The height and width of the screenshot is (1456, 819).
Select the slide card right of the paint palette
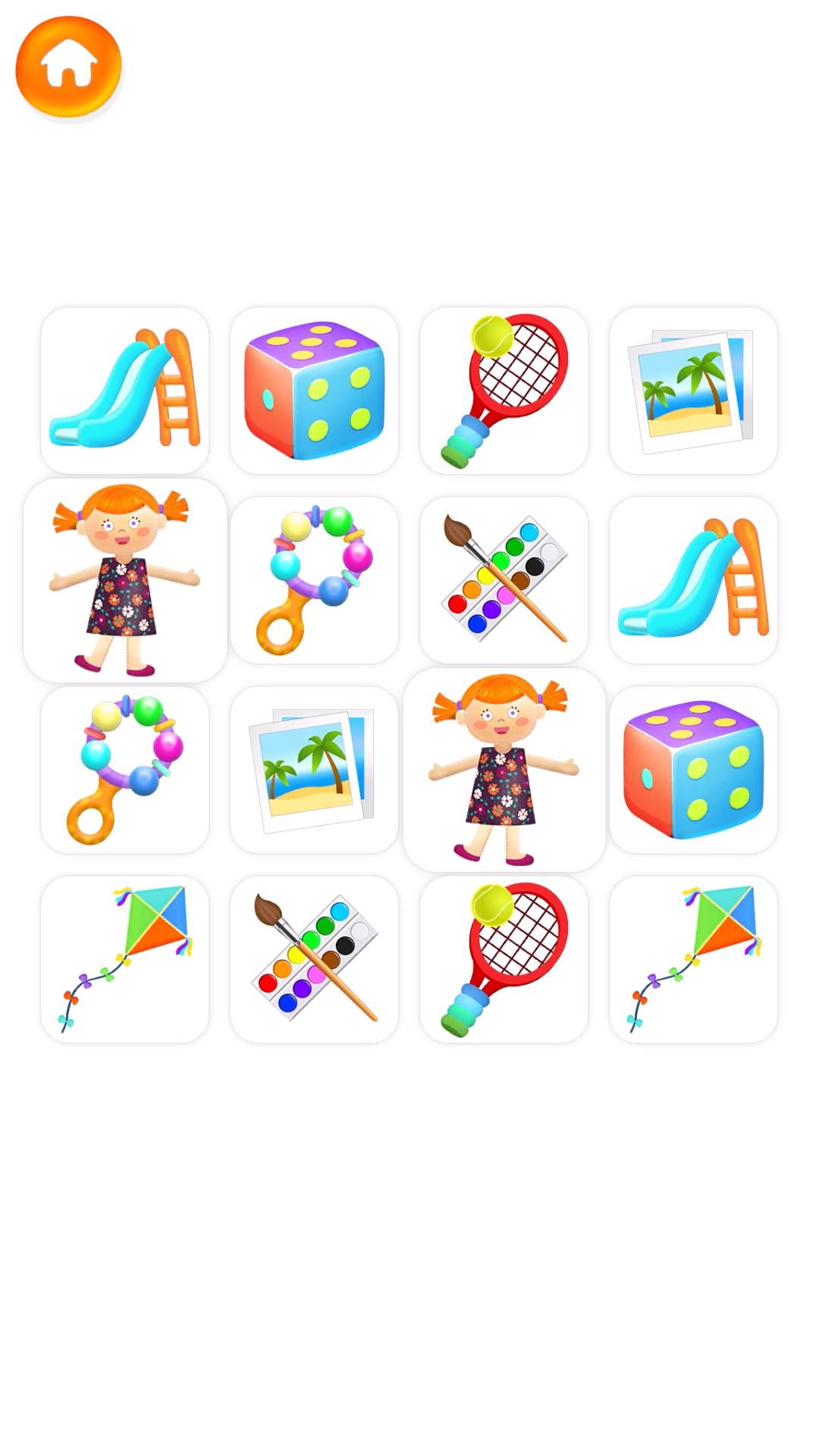(693, 580)
